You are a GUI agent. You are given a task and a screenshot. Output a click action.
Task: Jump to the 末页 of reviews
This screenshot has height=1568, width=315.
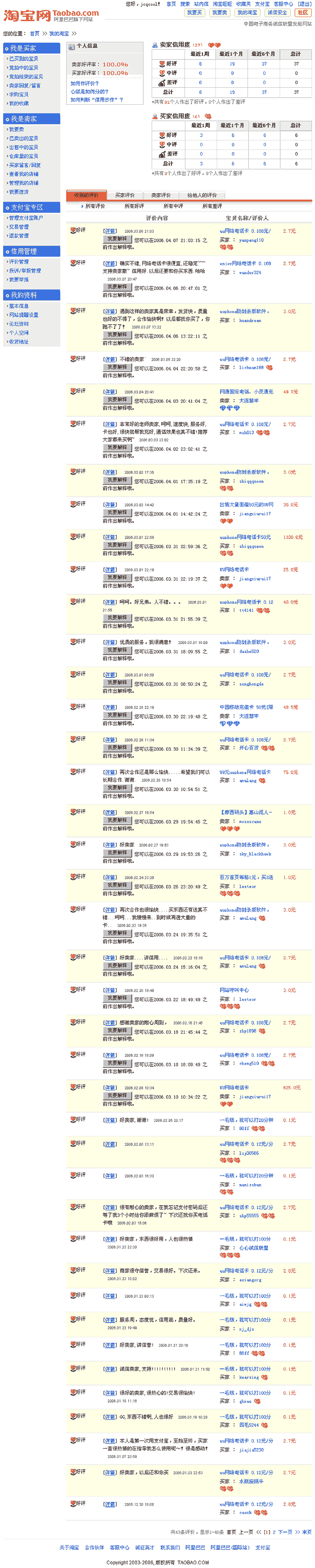(x=306, y=1532)
